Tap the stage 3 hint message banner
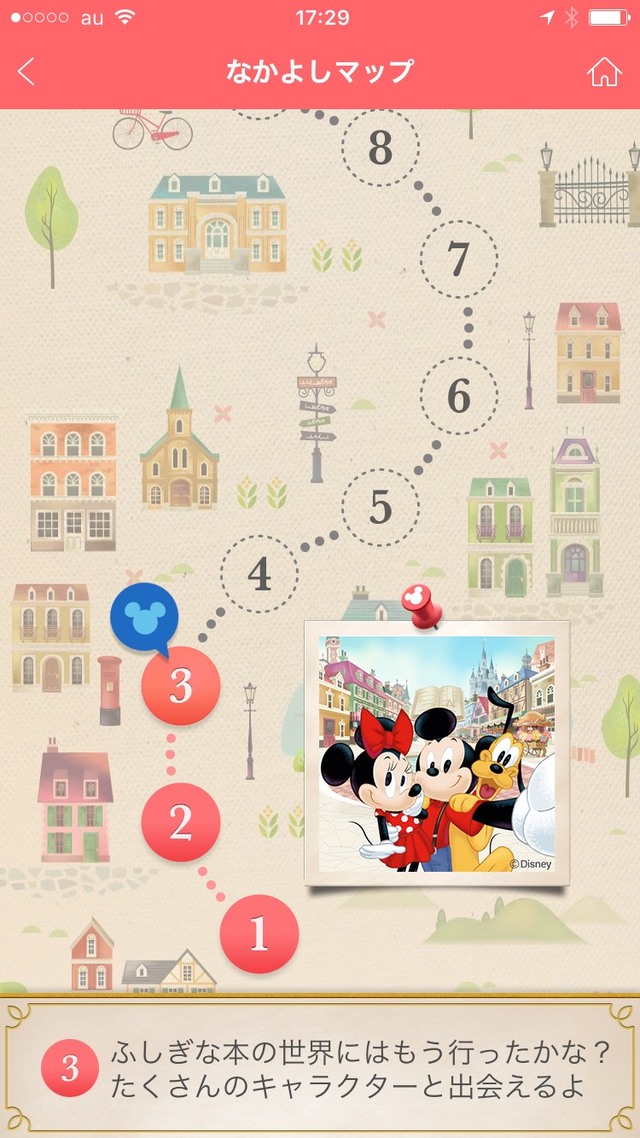Viewport: 640px width, 1138px height. (x=320, y=1068)
